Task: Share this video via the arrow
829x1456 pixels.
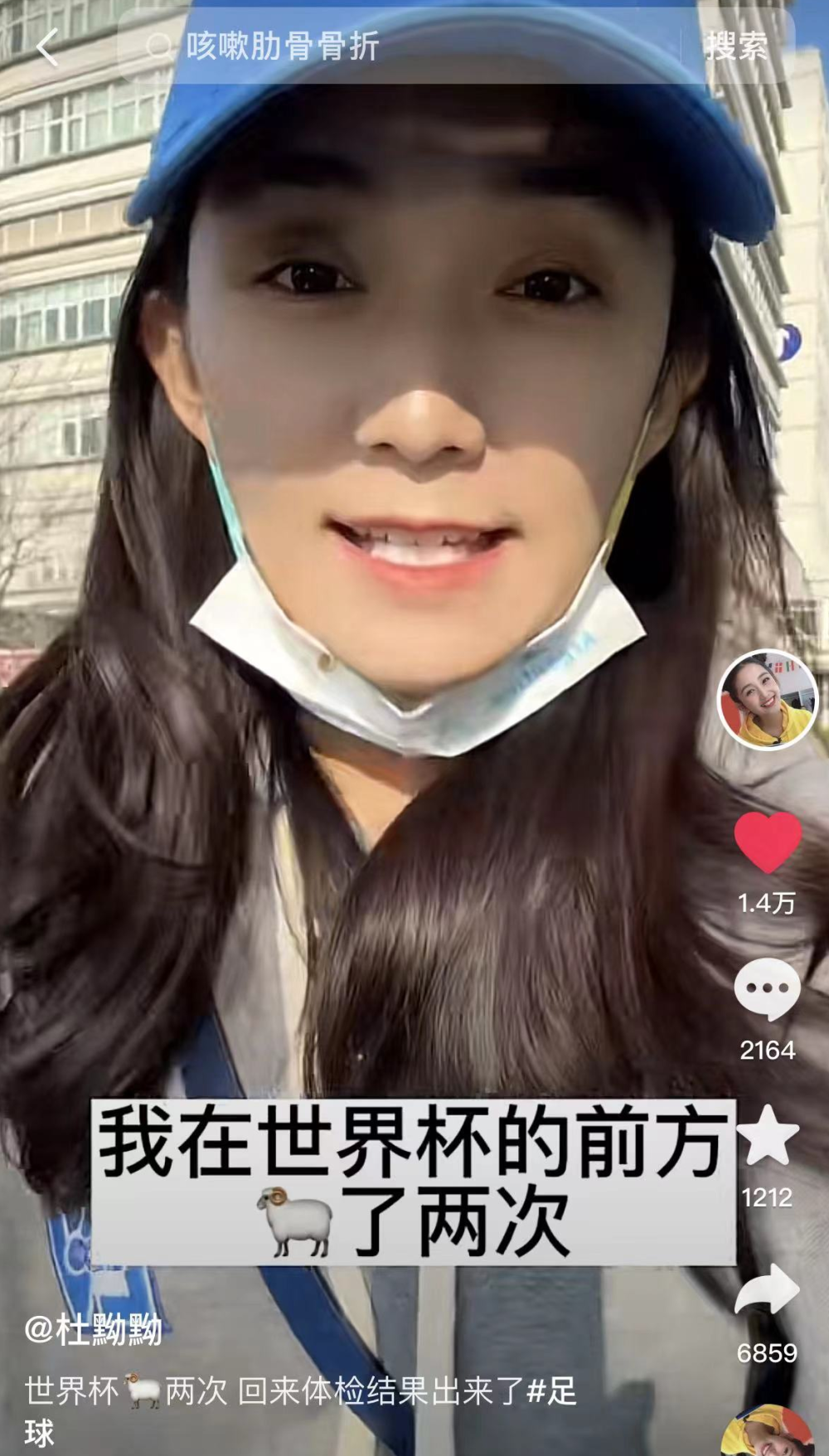Action: [x=768, y=1290]
